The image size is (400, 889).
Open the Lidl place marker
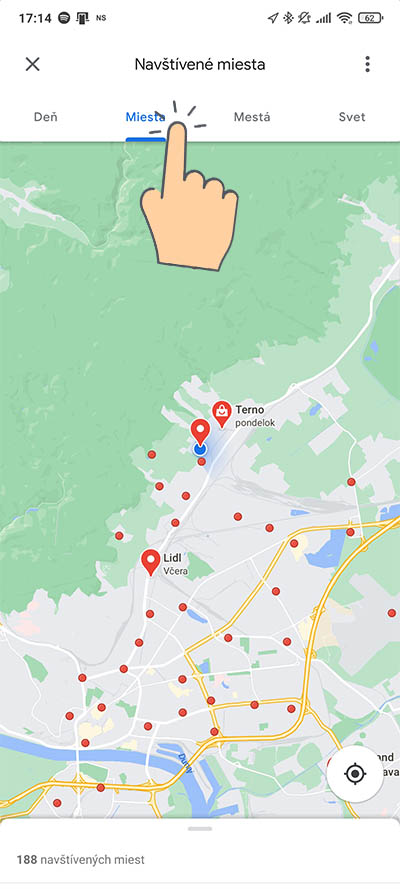(151, 562)
